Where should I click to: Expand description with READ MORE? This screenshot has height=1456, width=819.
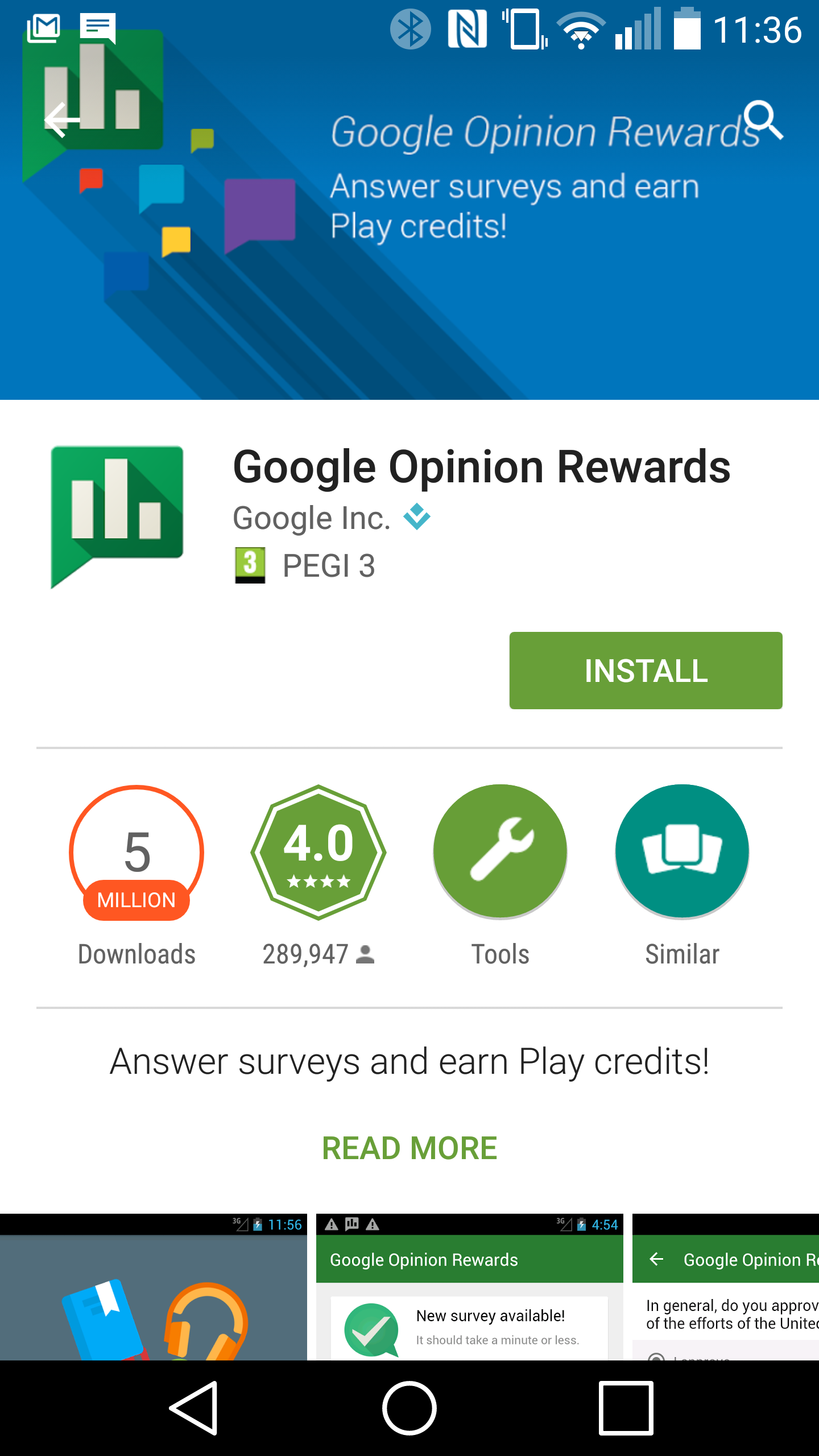point(409,1148)
